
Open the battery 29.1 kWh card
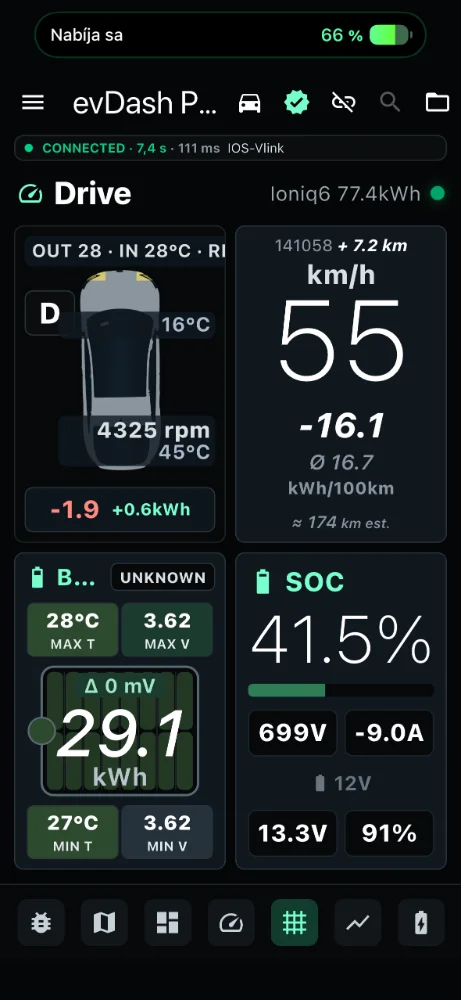click(x=120, y=710)
